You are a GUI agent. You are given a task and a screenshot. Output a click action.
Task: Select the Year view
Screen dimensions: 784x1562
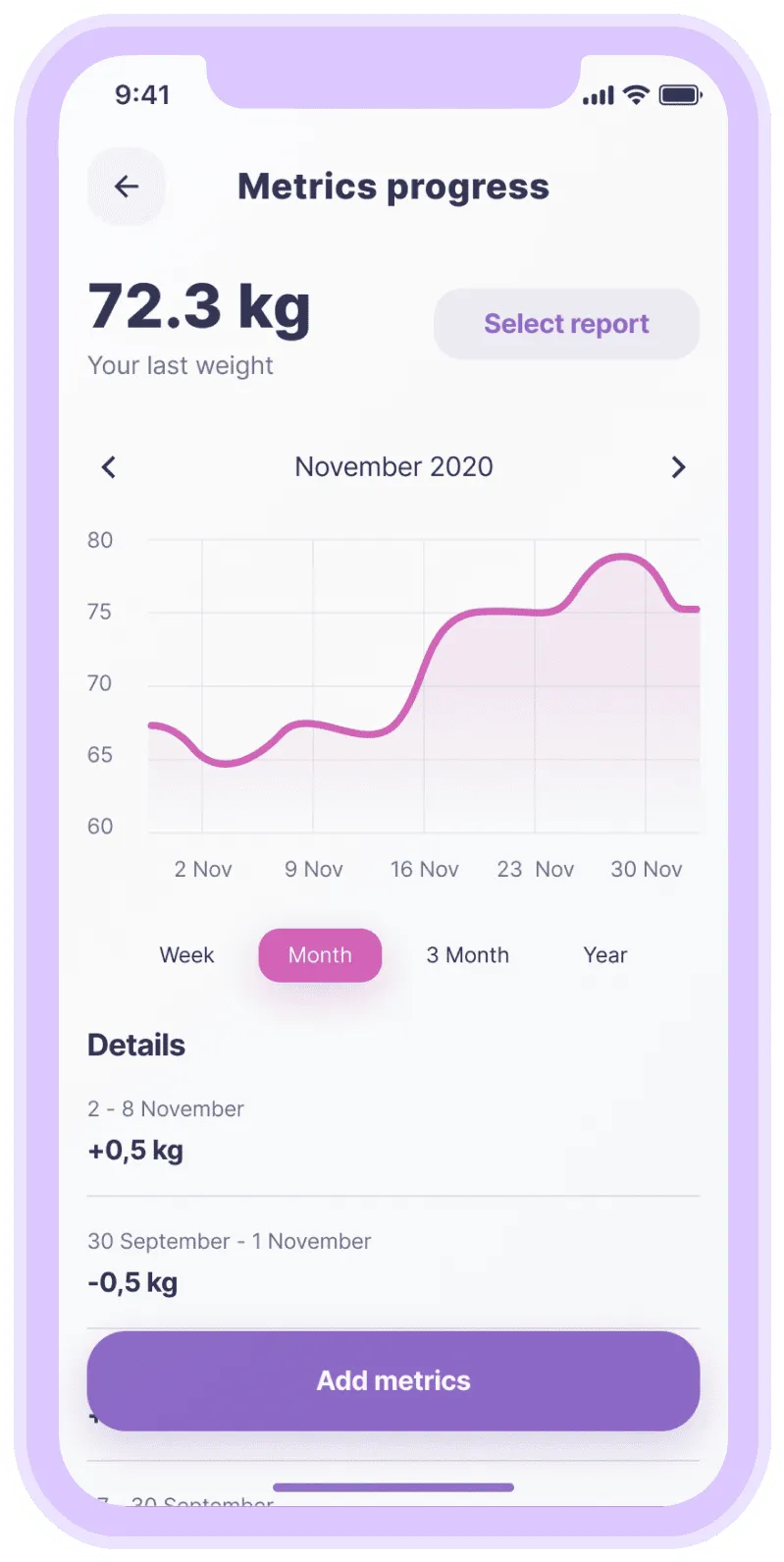[604, 954]
